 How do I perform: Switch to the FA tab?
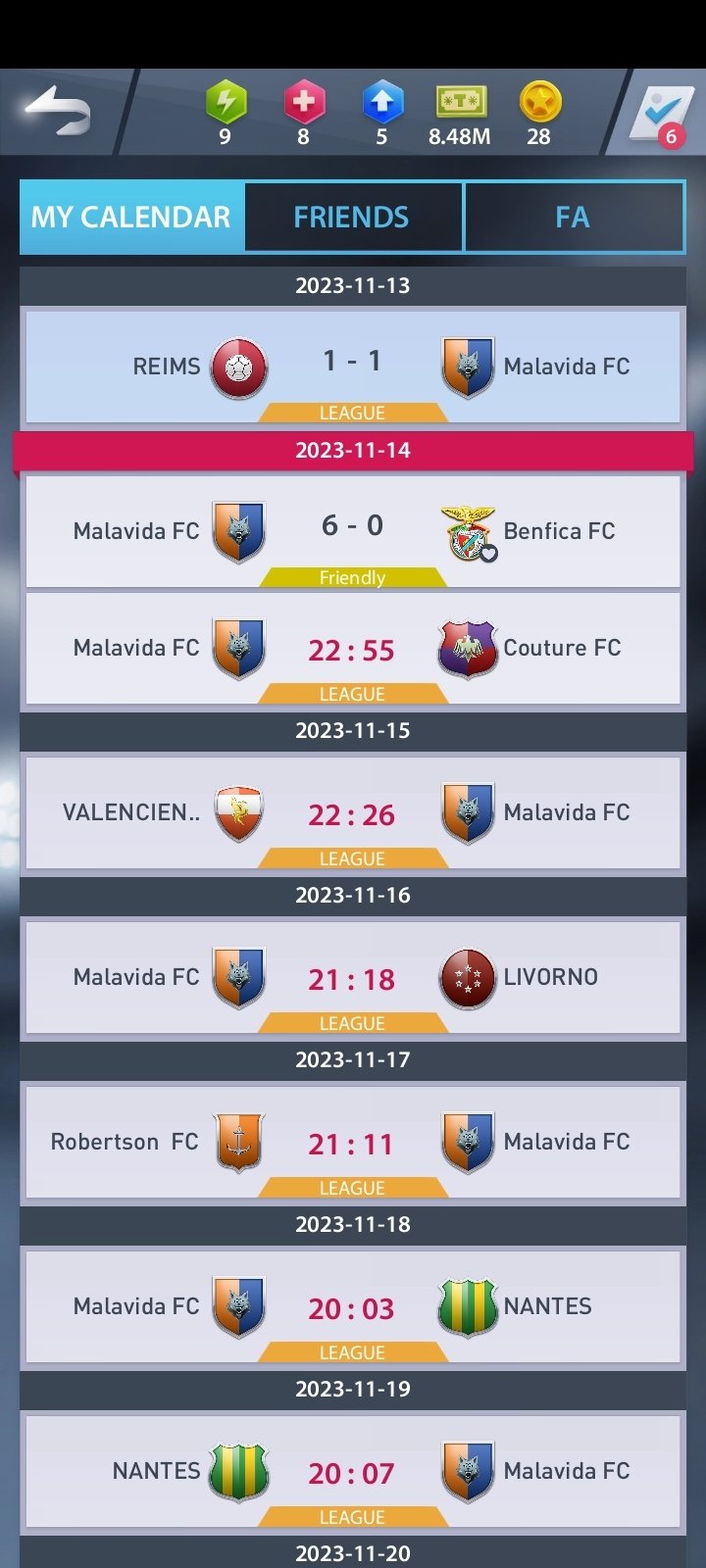[573, 217]
